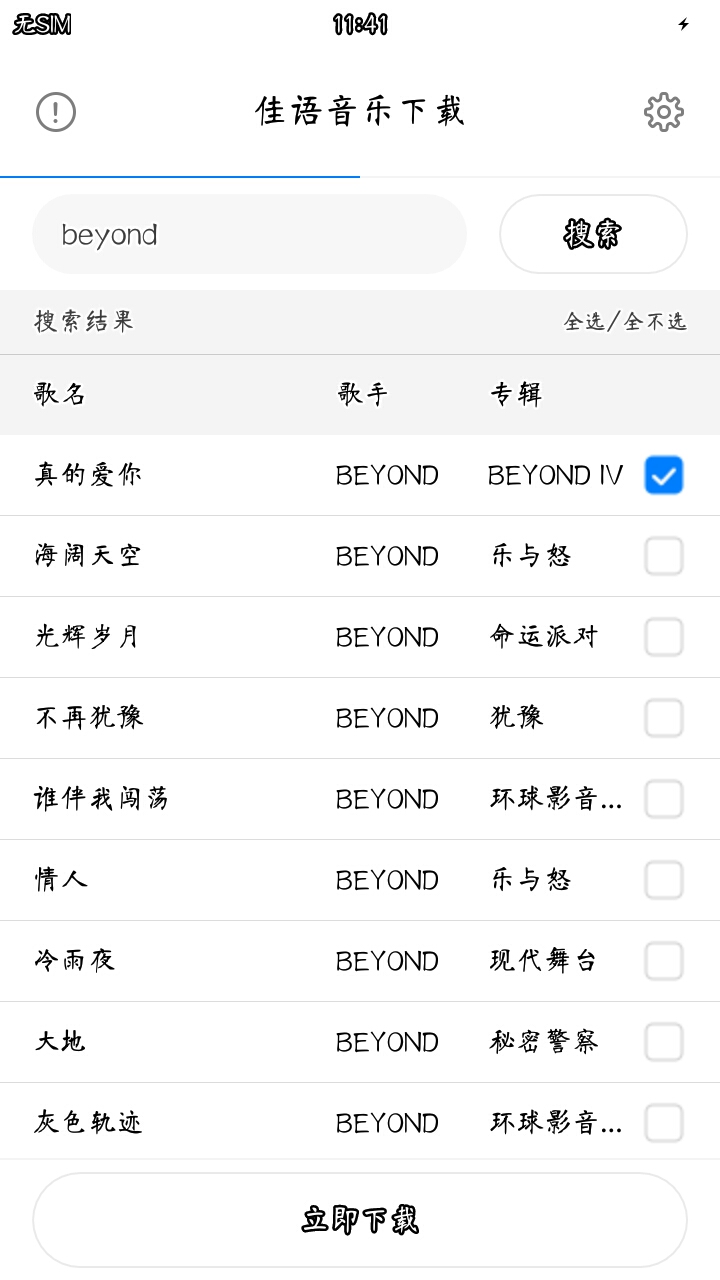Tick the 灰色轨迹 checkbox

[664, 1123]
